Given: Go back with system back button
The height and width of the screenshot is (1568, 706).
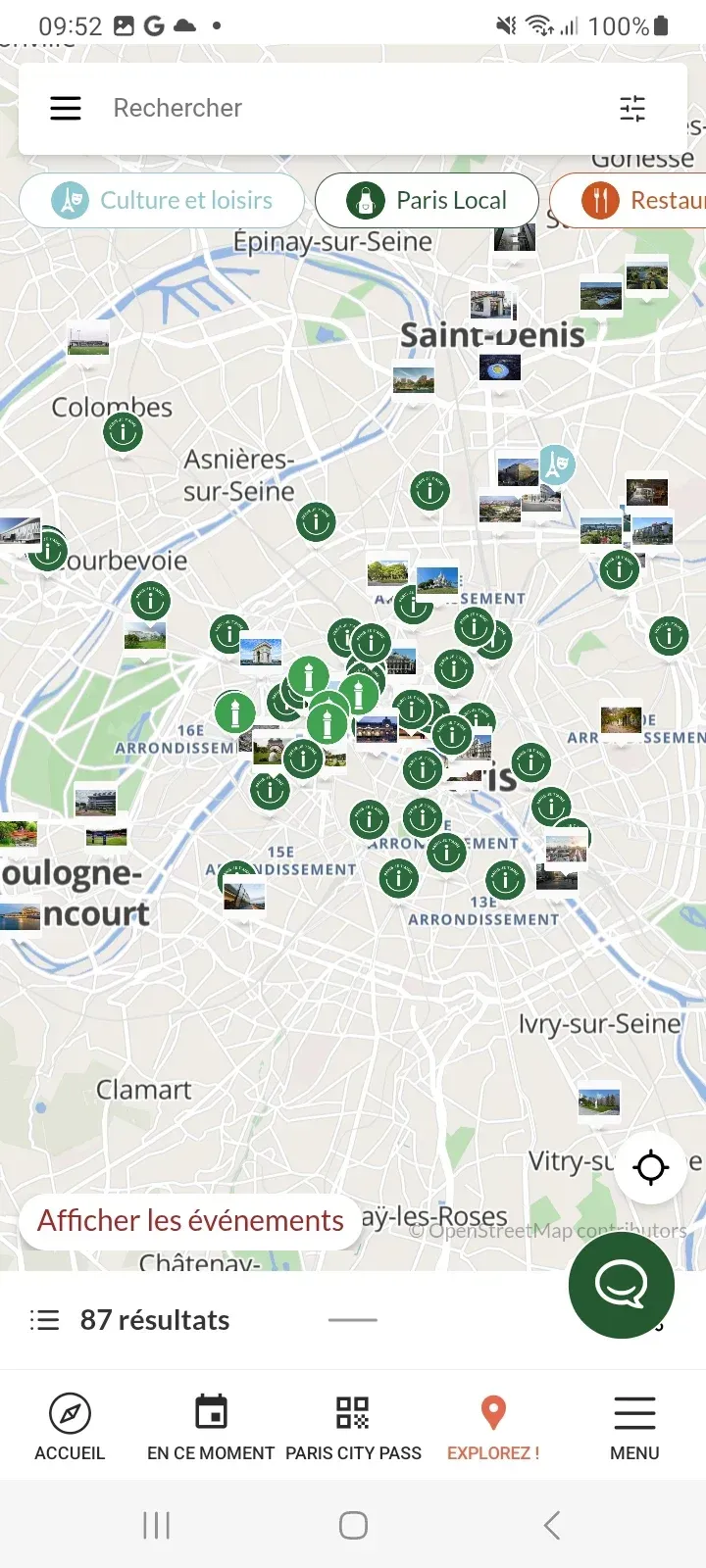Looking at the screenshot, I should (x=552, y=1525).
